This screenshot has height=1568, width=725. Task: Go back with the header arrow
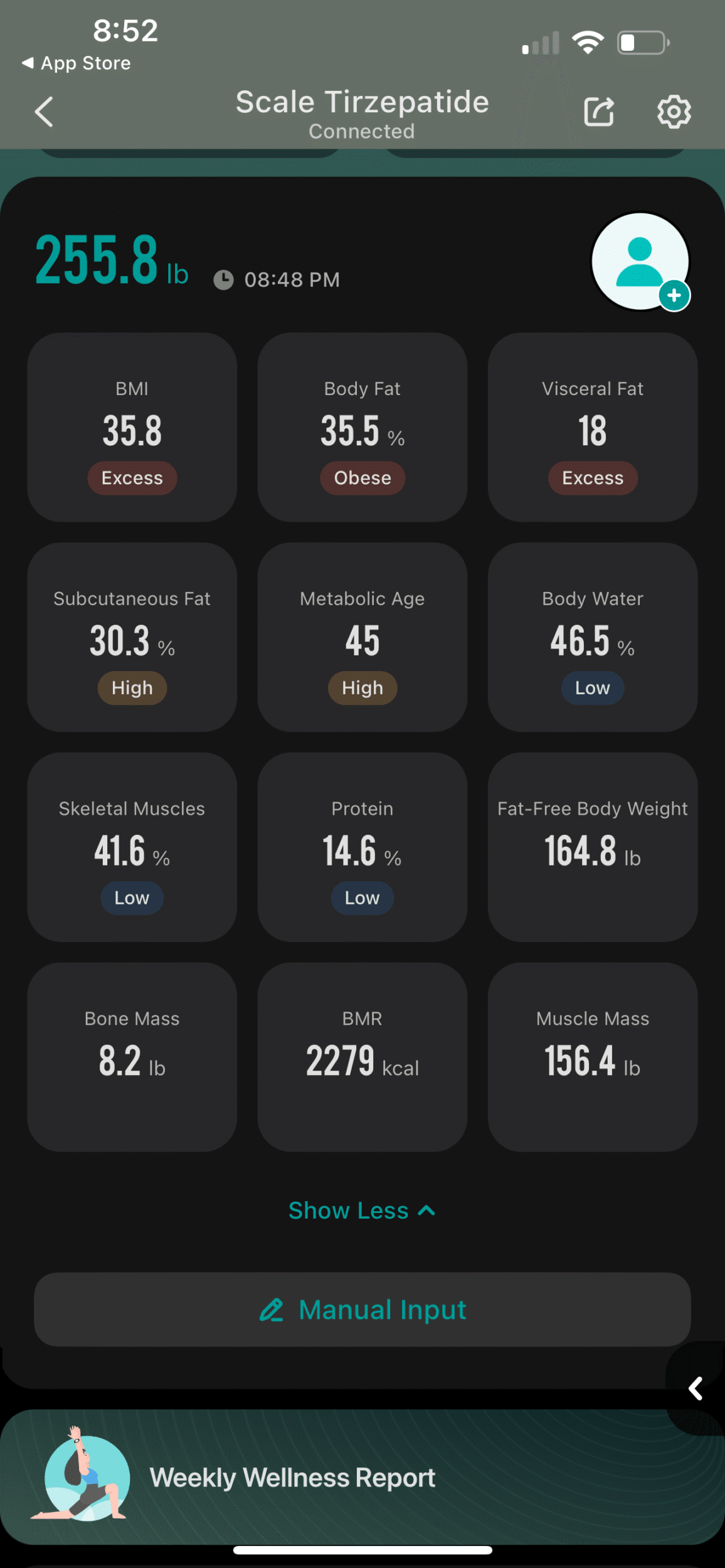click(44, 112)
